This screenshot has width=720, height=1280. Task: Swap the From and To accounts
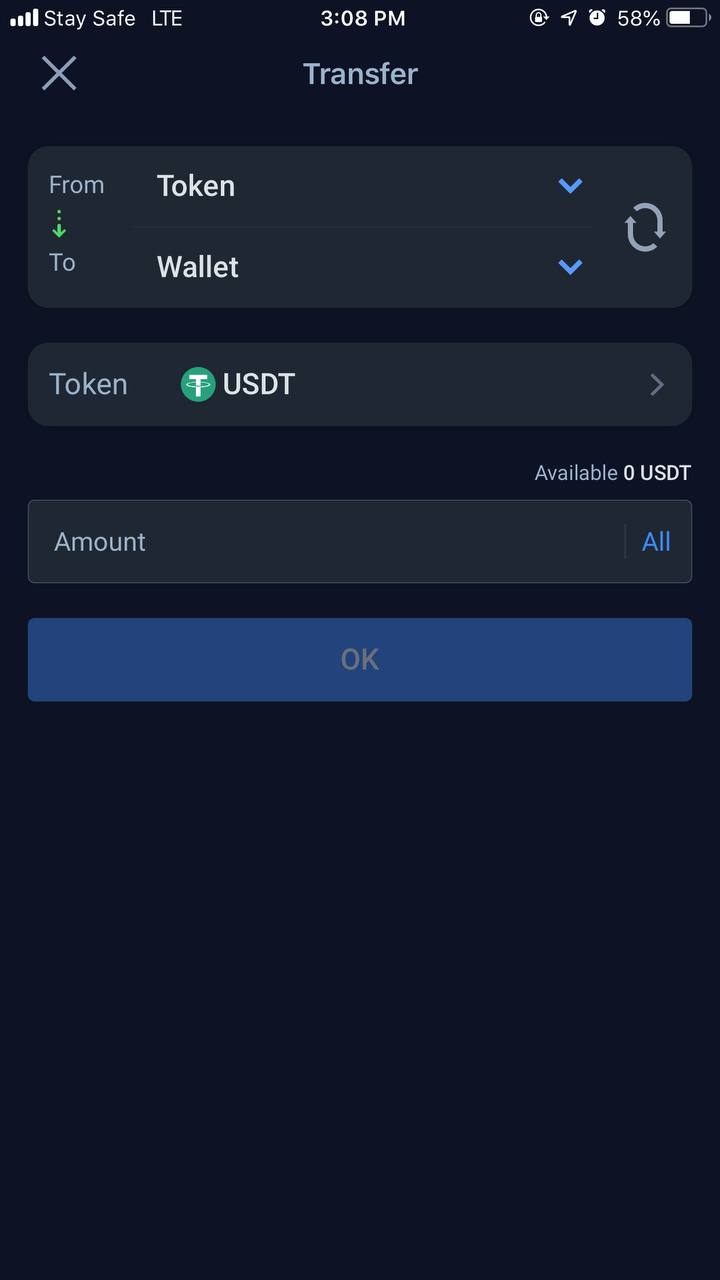click(645, 227)
